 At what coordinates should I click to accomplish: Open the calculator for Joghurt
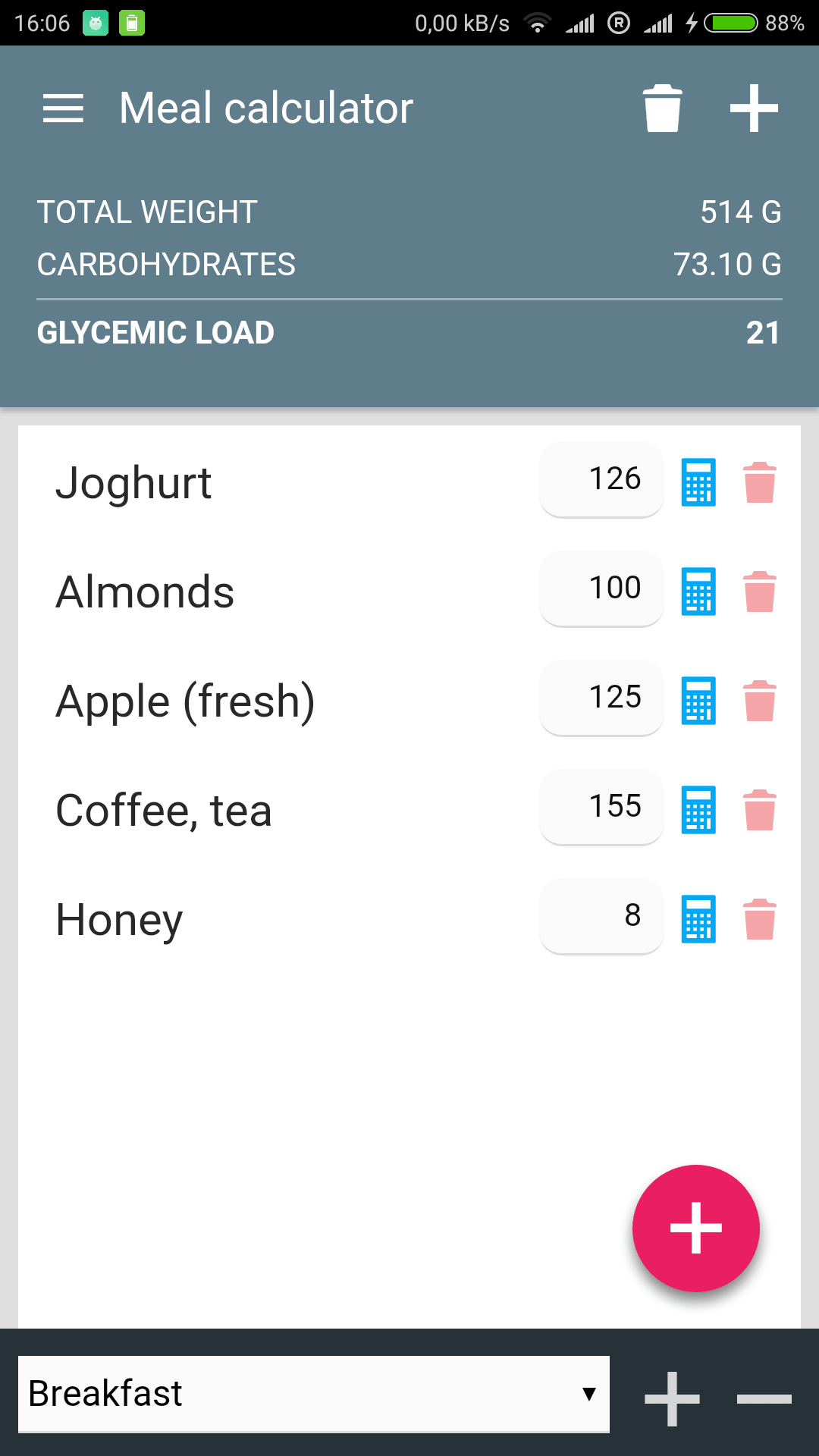click(x=698, y=482)
